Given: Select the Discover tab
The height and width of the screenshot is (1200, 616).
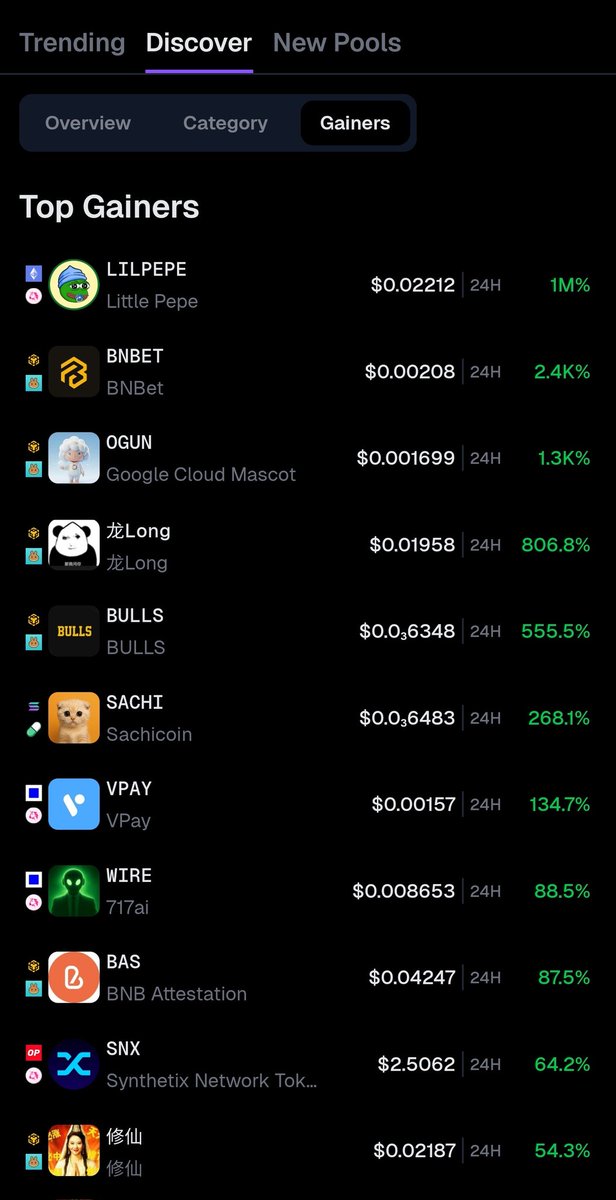Looking at the screenshot, I should 198,43.
